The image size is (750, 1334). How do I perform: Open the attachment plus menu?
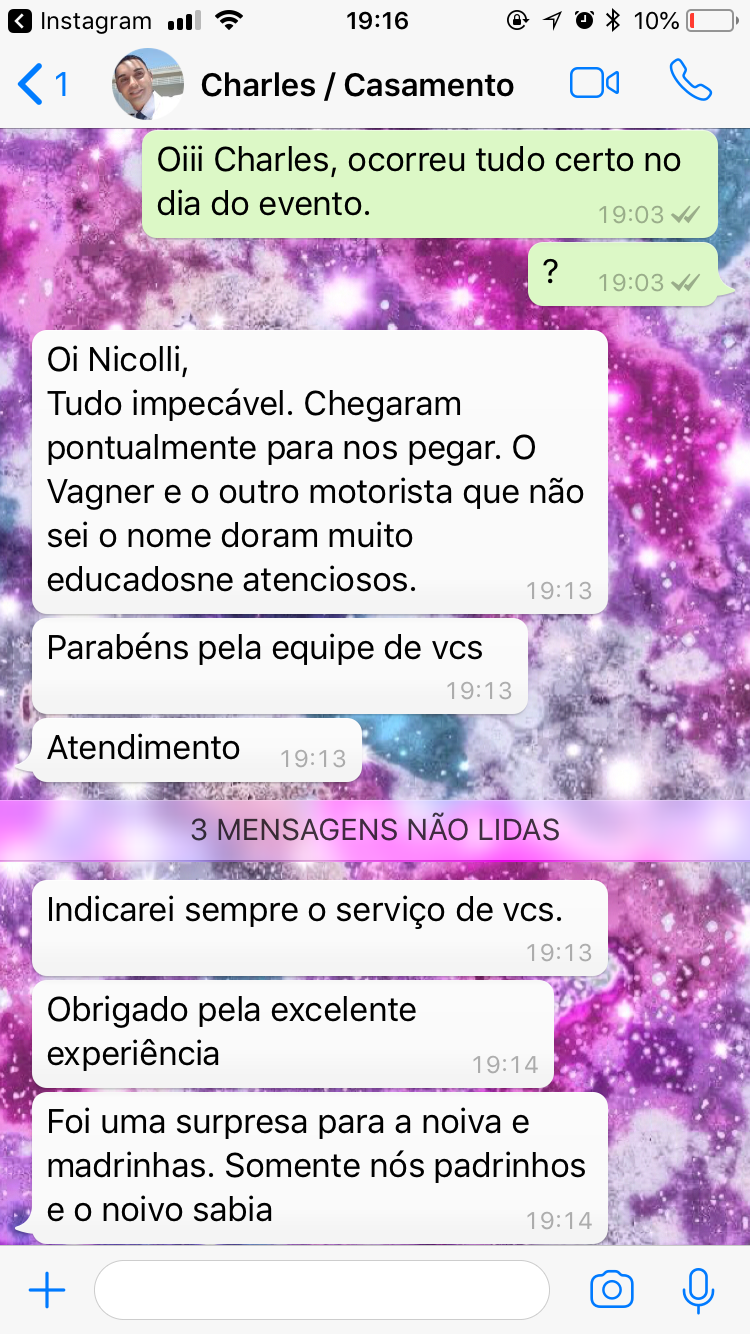(x=46, y=1290)
